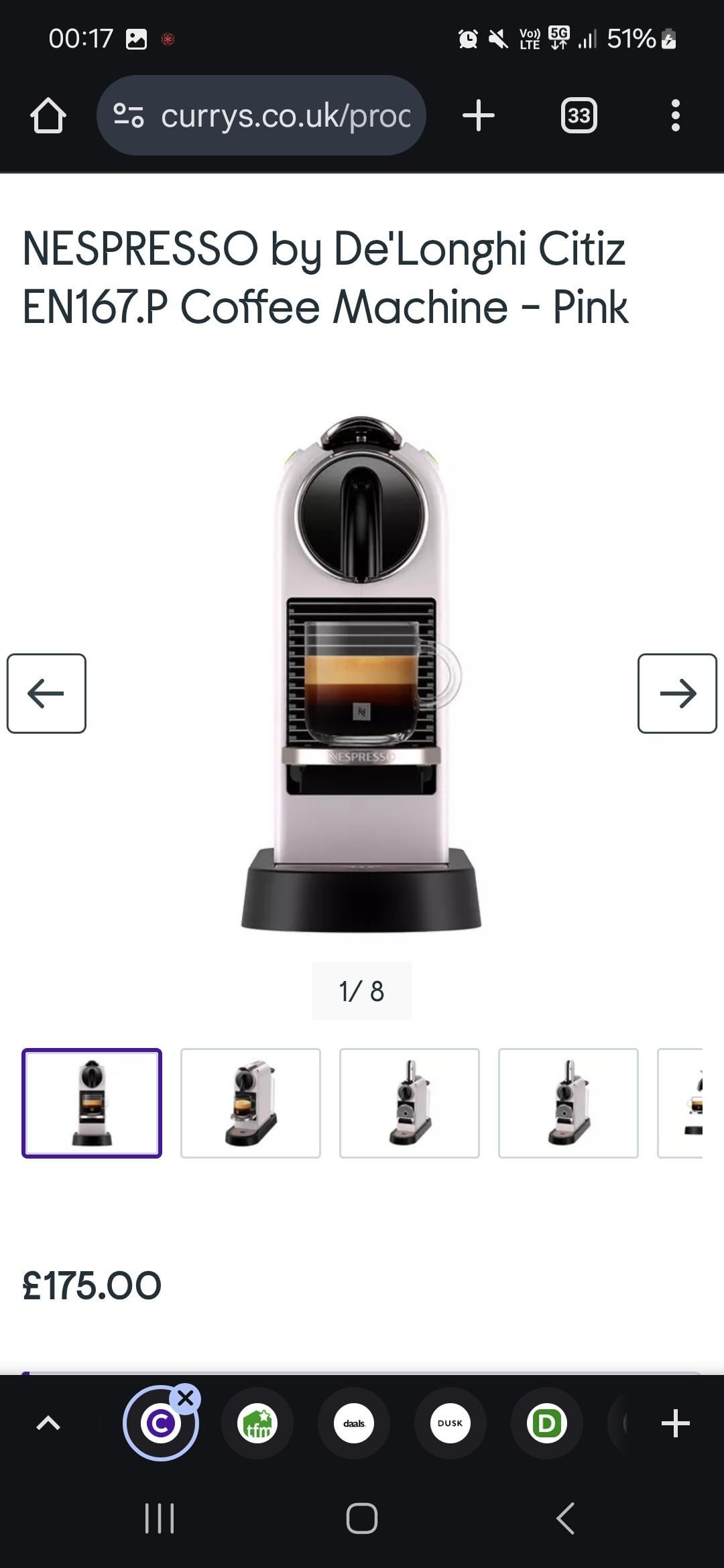Go to the browser home page
The image size is (724, 1568).
(48, 116)
